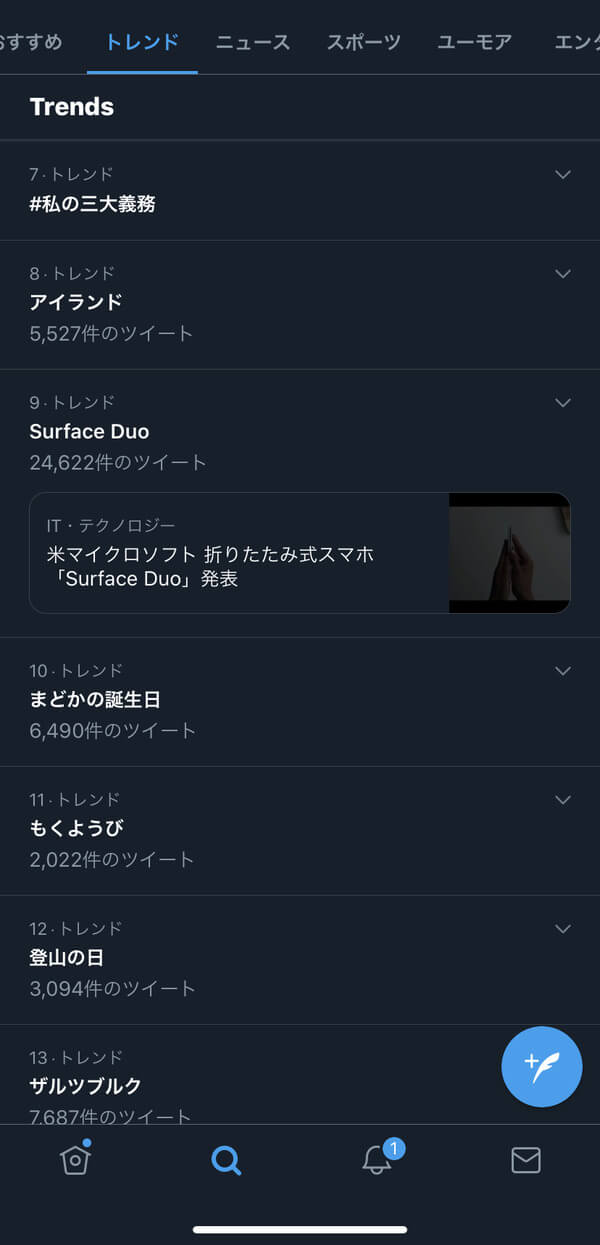
Task: Open the Surface Duo trend
Action: pos(89,431)
